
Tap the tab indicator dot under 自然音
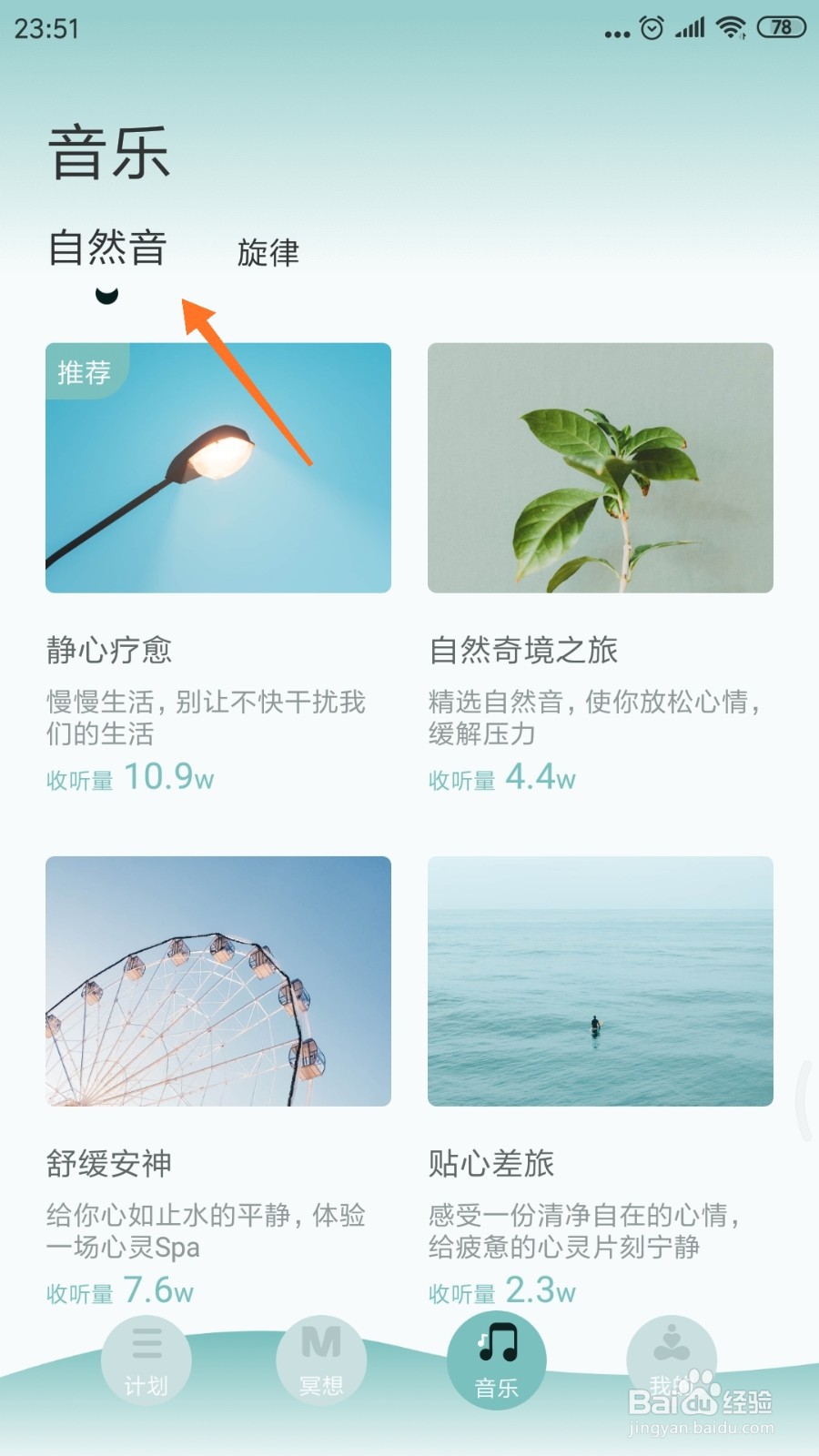coord(106,296)
